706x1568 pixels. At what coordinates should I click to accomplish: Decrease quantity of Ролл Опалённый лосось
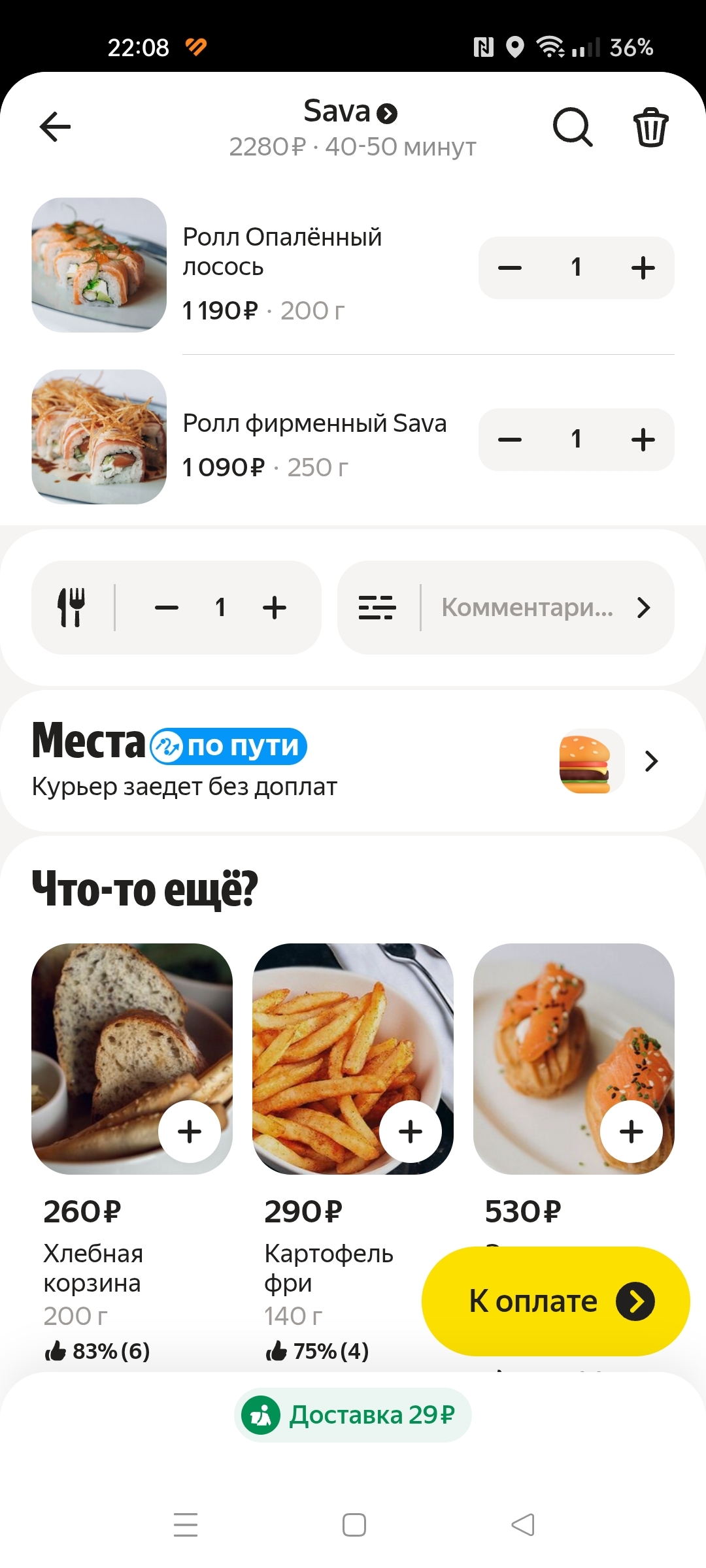(x=510, y=267)
